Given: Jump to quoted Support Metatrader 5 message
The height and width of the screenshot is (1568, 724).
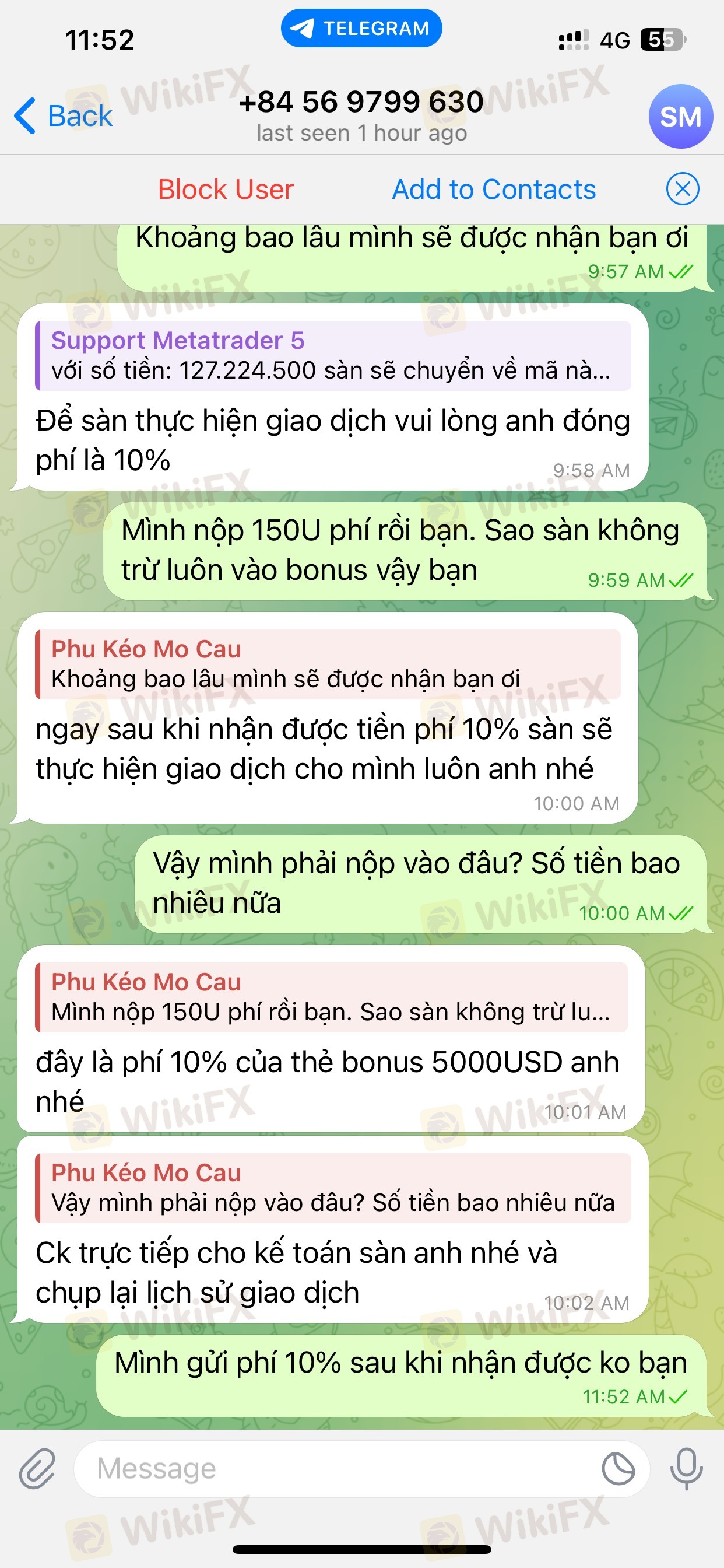Looking at the screenshot, I should [x=332, y=355].
